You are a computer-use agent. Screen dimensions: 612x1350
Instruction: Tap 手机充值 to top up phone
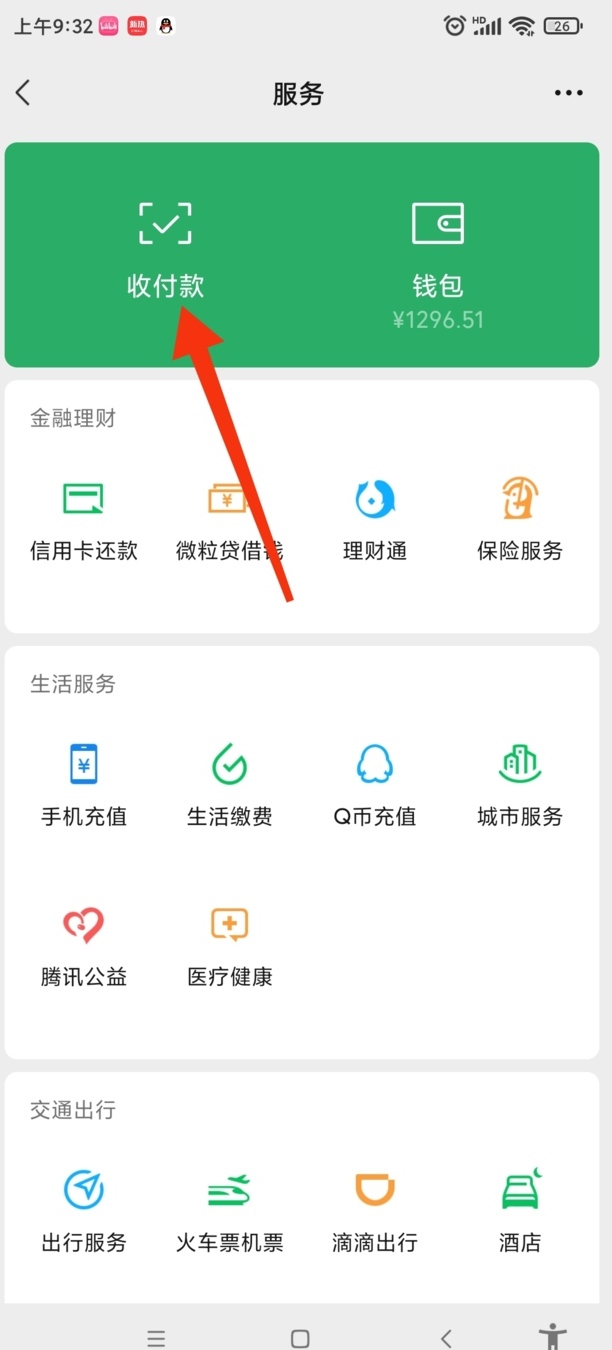84,787
